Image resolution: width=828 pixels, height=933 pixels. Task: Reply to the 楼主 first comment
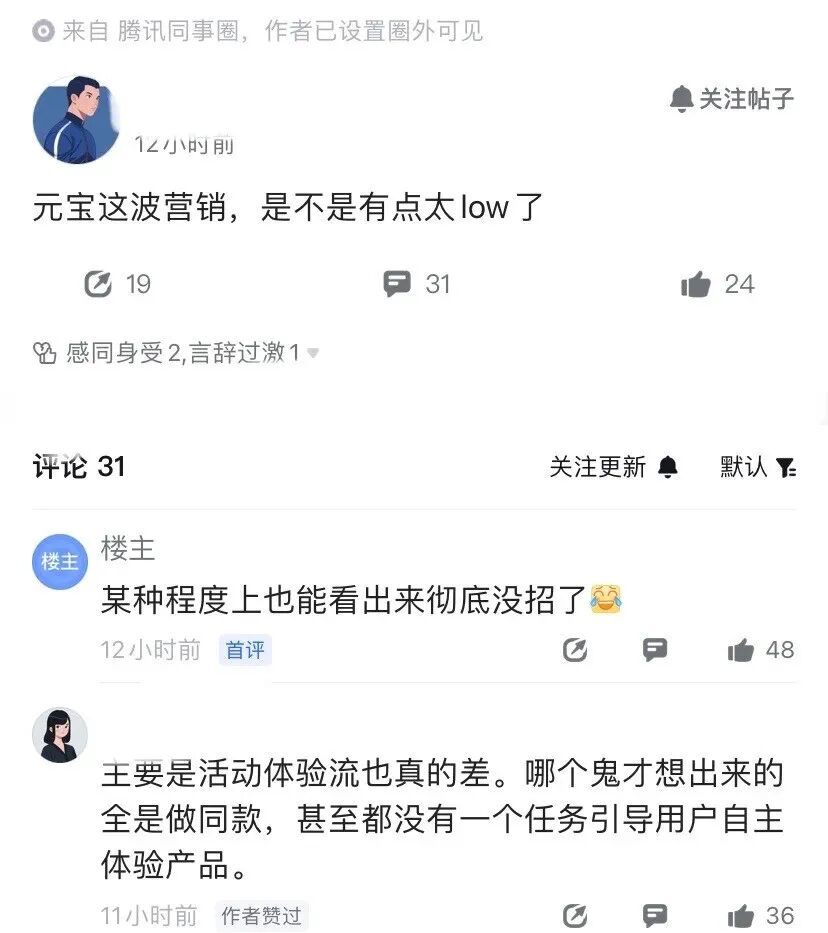655,650
